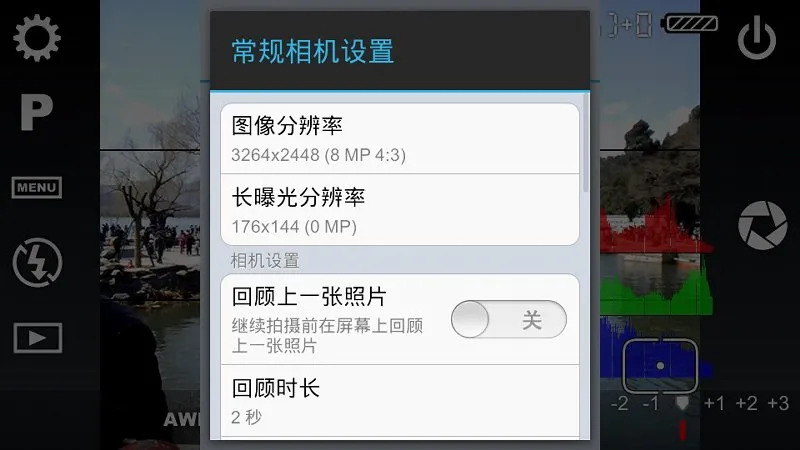
Task: Open 长曝光分辨率 setting
Action: (399, 210)
